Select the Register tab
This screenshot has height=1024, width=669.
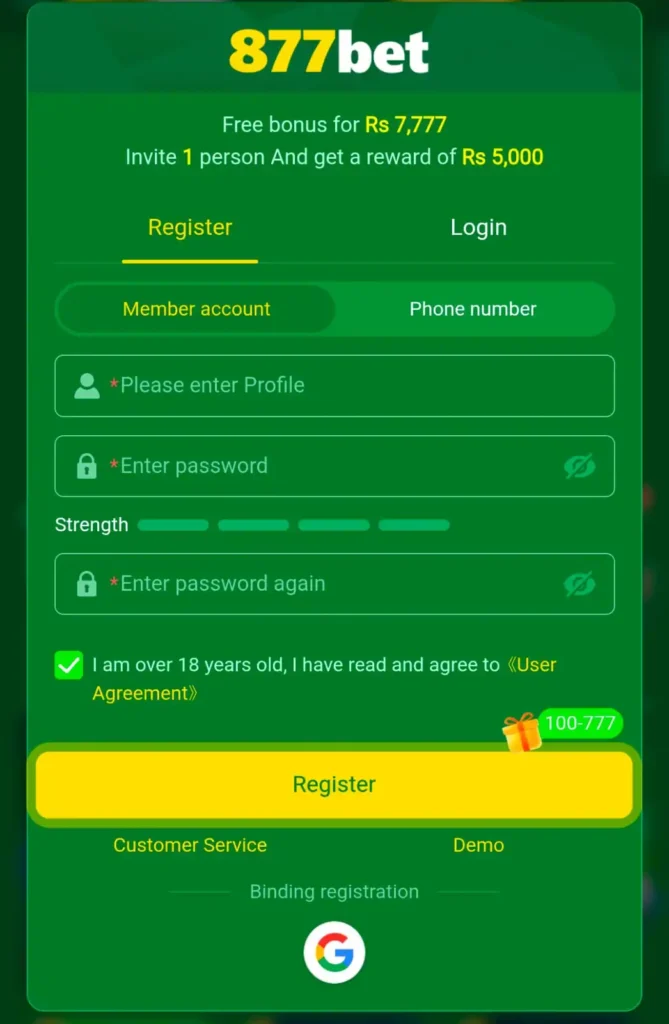(190, 228)
